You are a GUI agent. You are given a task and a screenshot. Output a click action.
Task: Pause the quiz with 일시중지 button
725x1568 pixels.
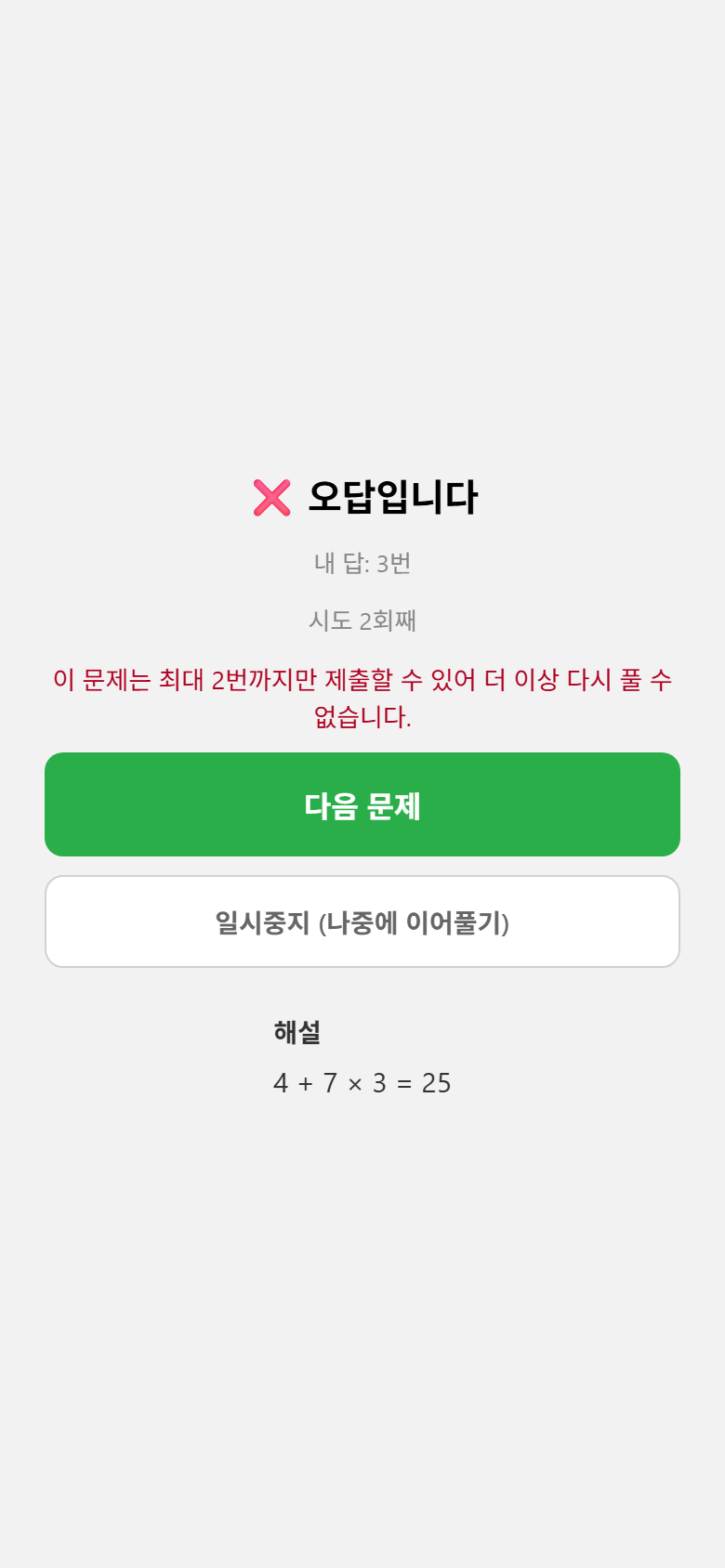(x=362, y=921)
